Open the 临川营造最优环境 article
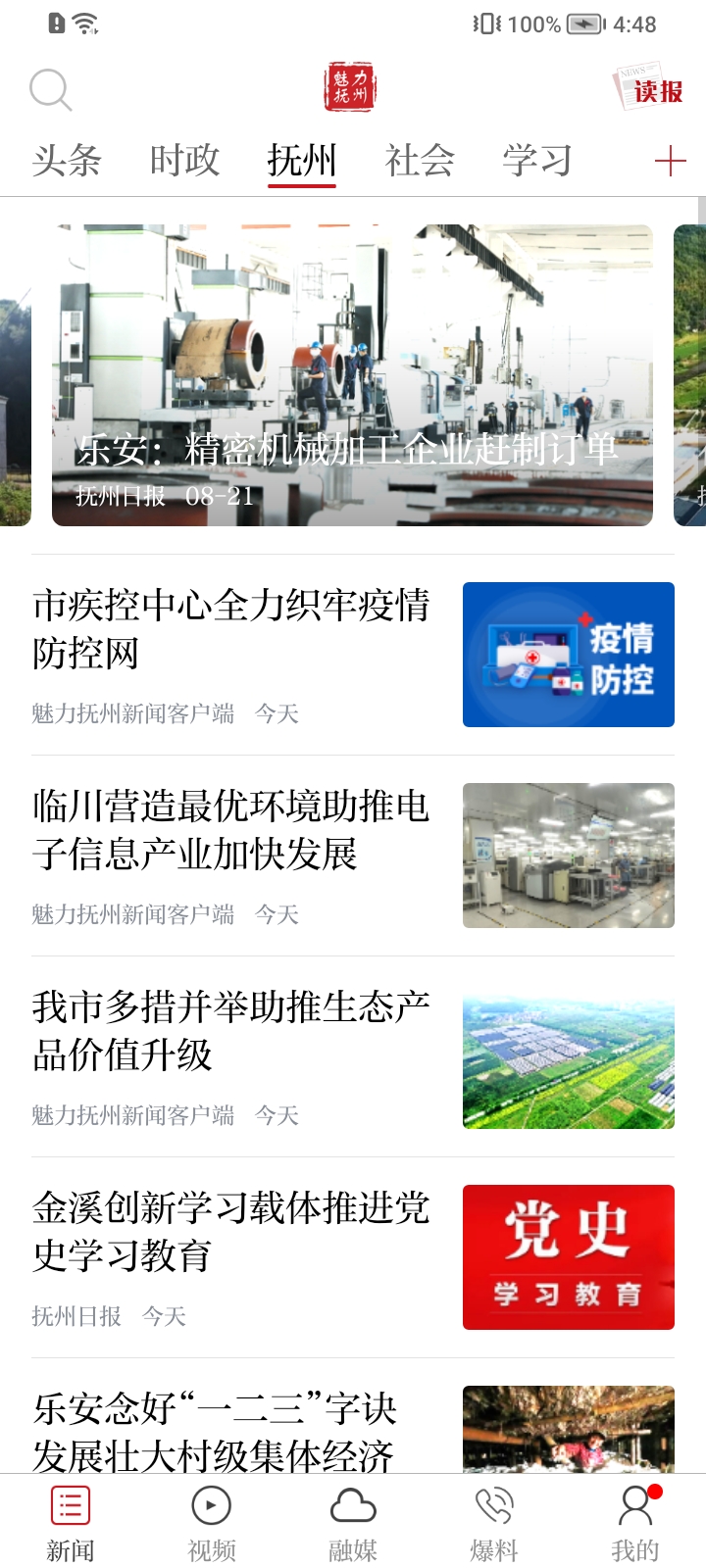This screenshot has width=706, height=1568. (x=231, y=830)
